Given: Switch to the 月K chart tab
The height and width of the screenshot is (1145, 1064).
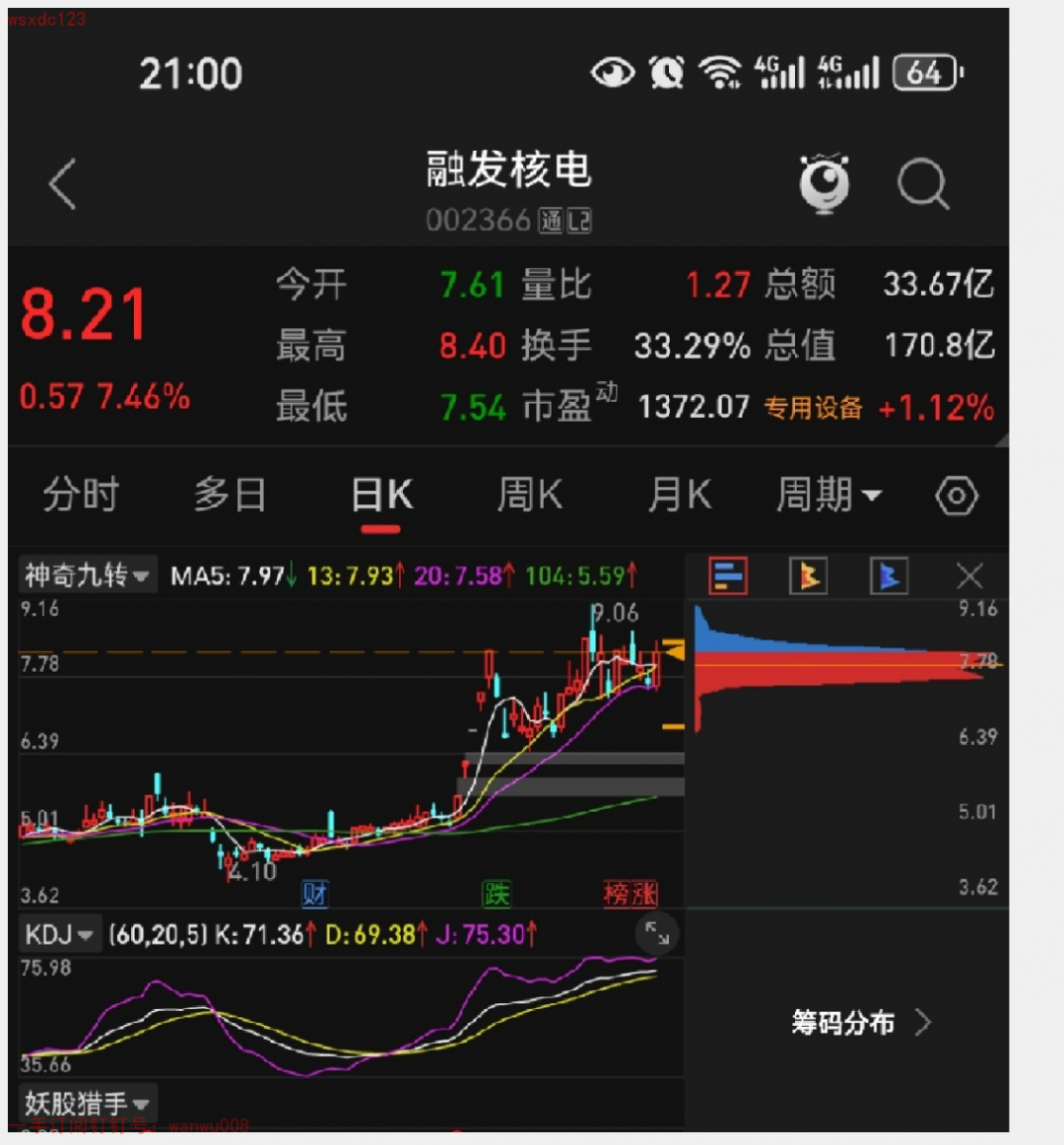Looking at the screenshot, I should (x=680, y=495).
